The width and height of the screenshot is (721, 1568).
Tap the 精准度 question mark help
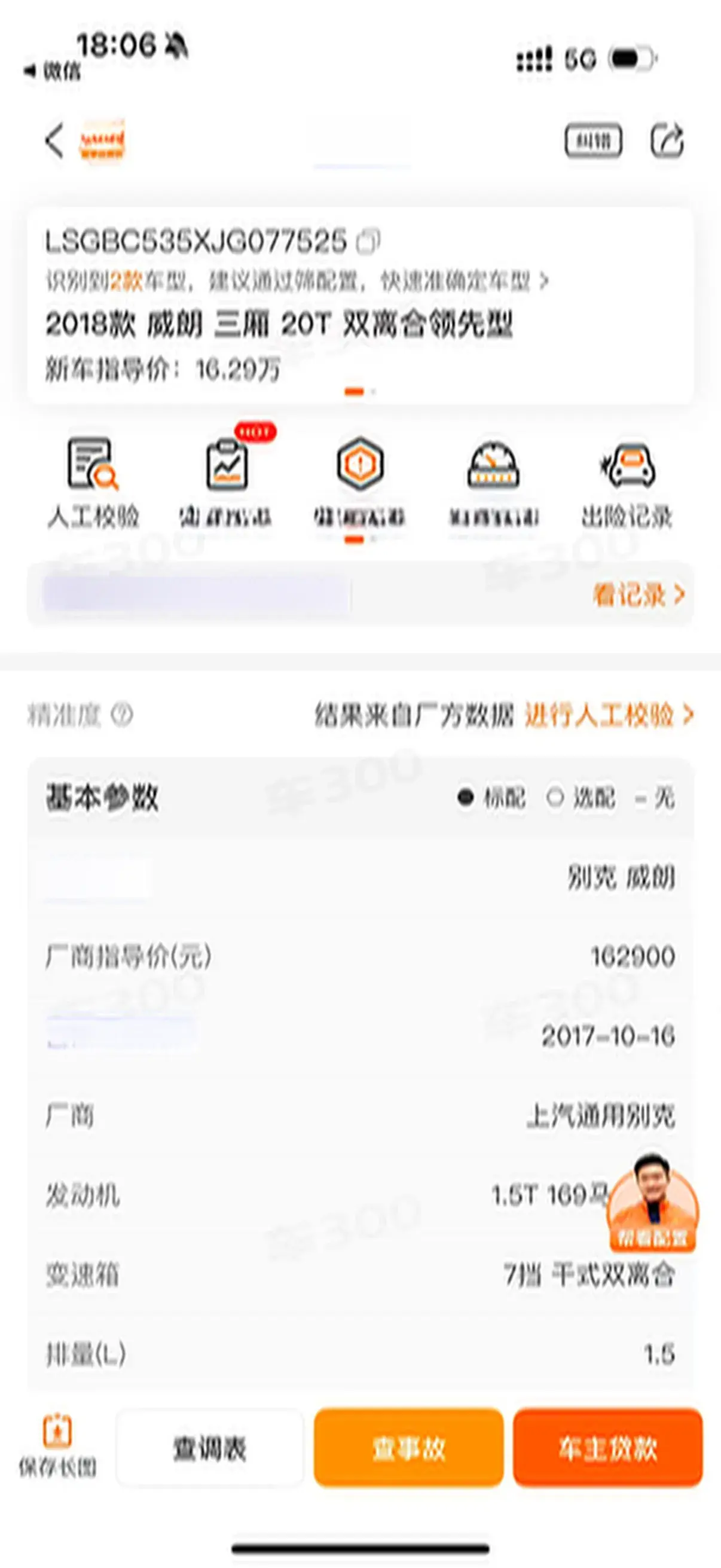coord(122,715)
